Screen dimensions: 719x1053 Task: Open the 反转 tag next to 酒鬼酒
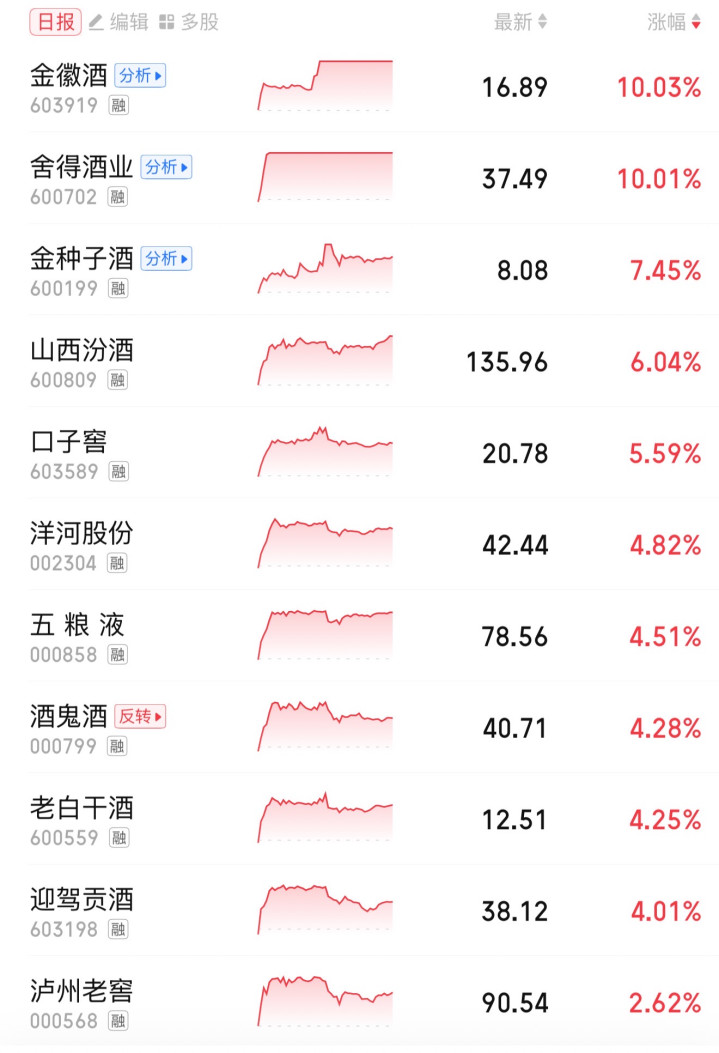[140, 717]
